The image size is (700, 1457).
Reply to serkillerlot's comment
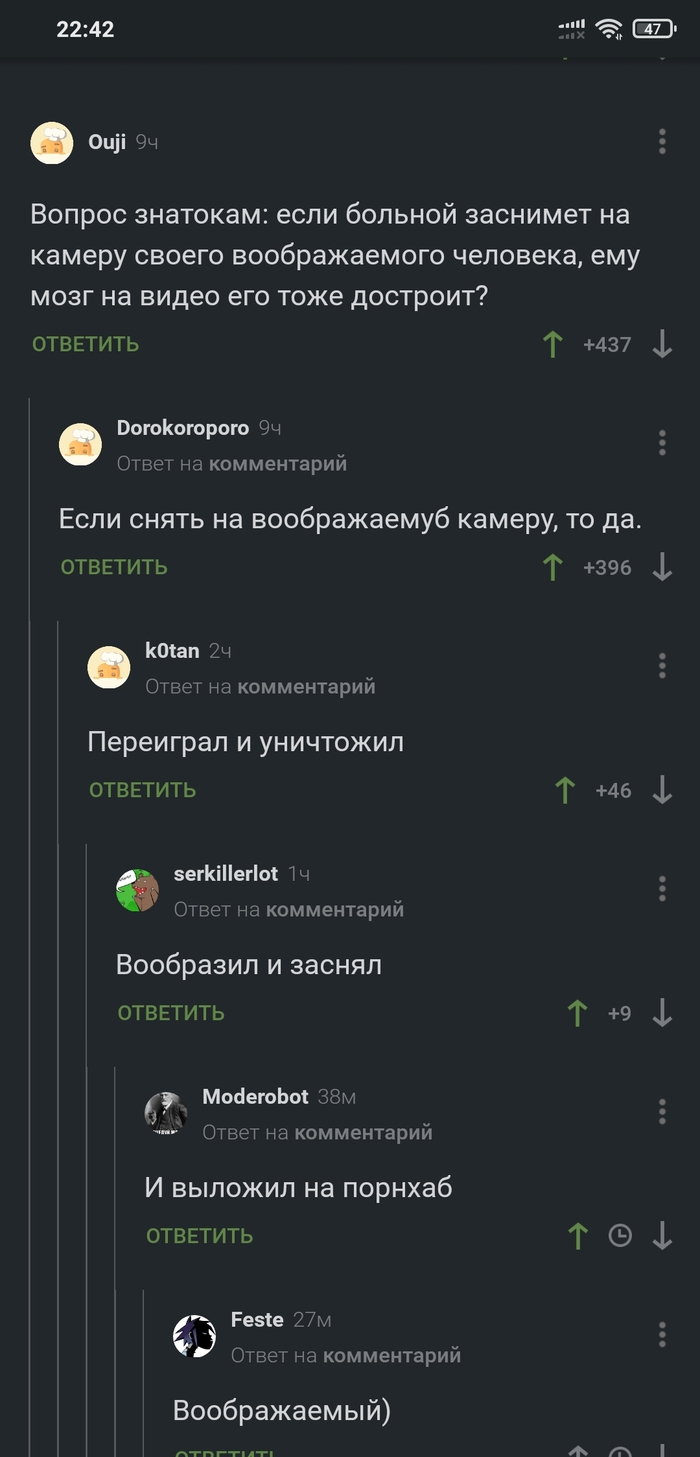(x=171, y=1013)
